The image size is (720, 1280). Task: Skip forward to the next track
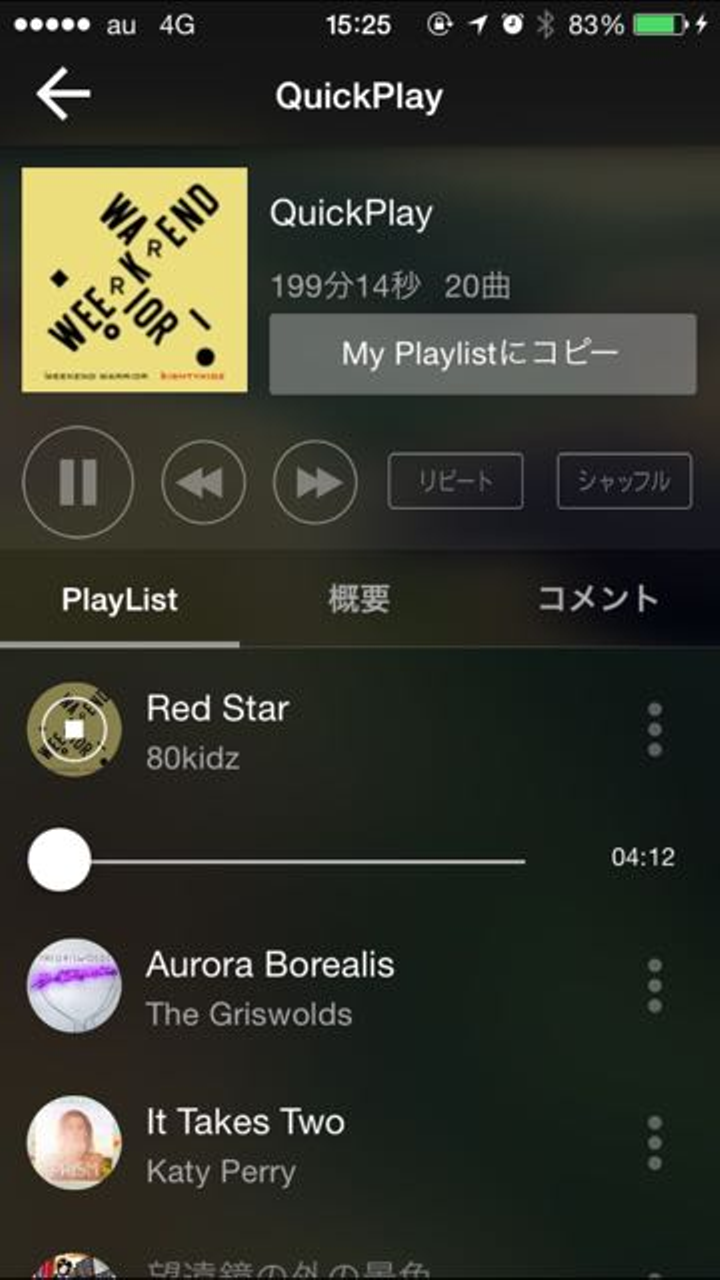[315, 482]
